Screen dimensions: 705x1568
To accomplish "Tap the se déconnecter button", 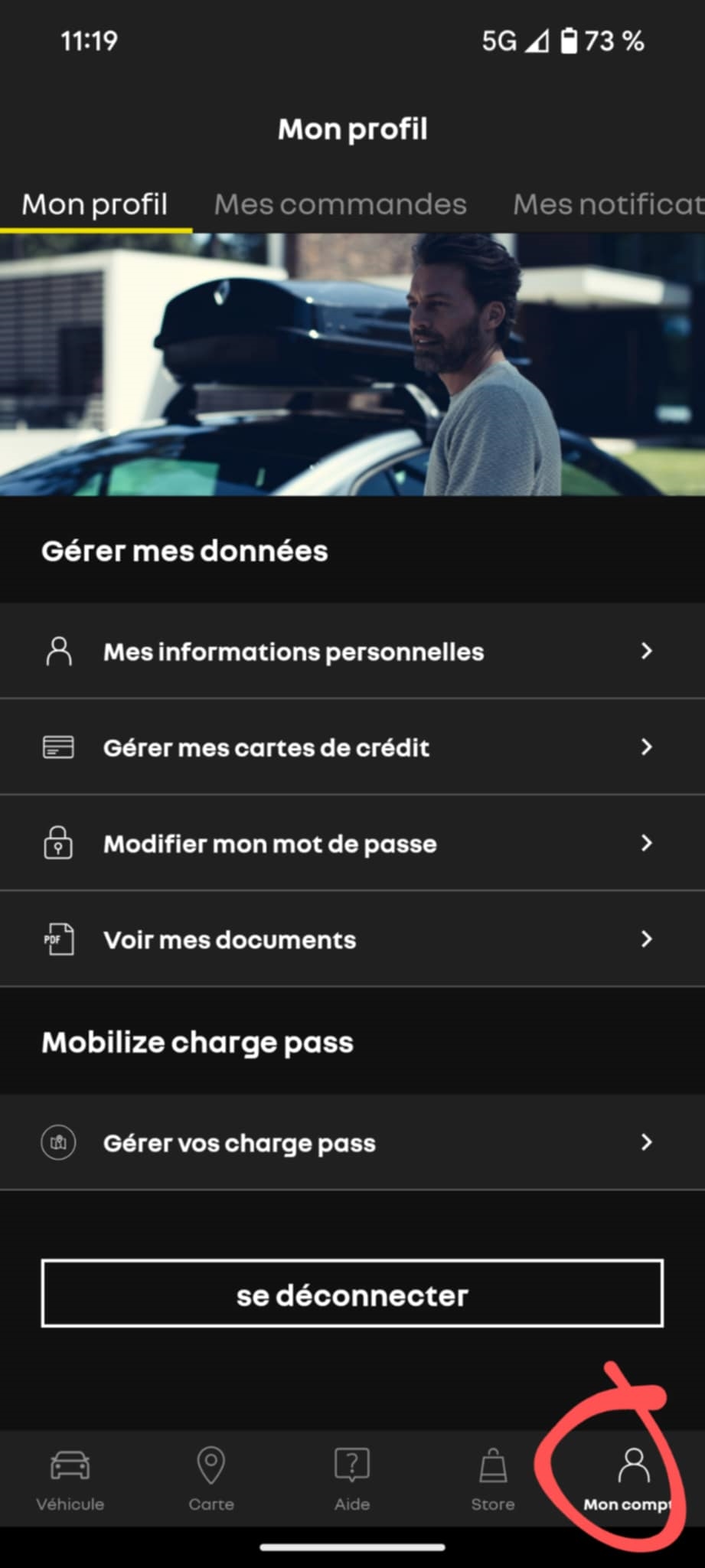I will 352,1295.
